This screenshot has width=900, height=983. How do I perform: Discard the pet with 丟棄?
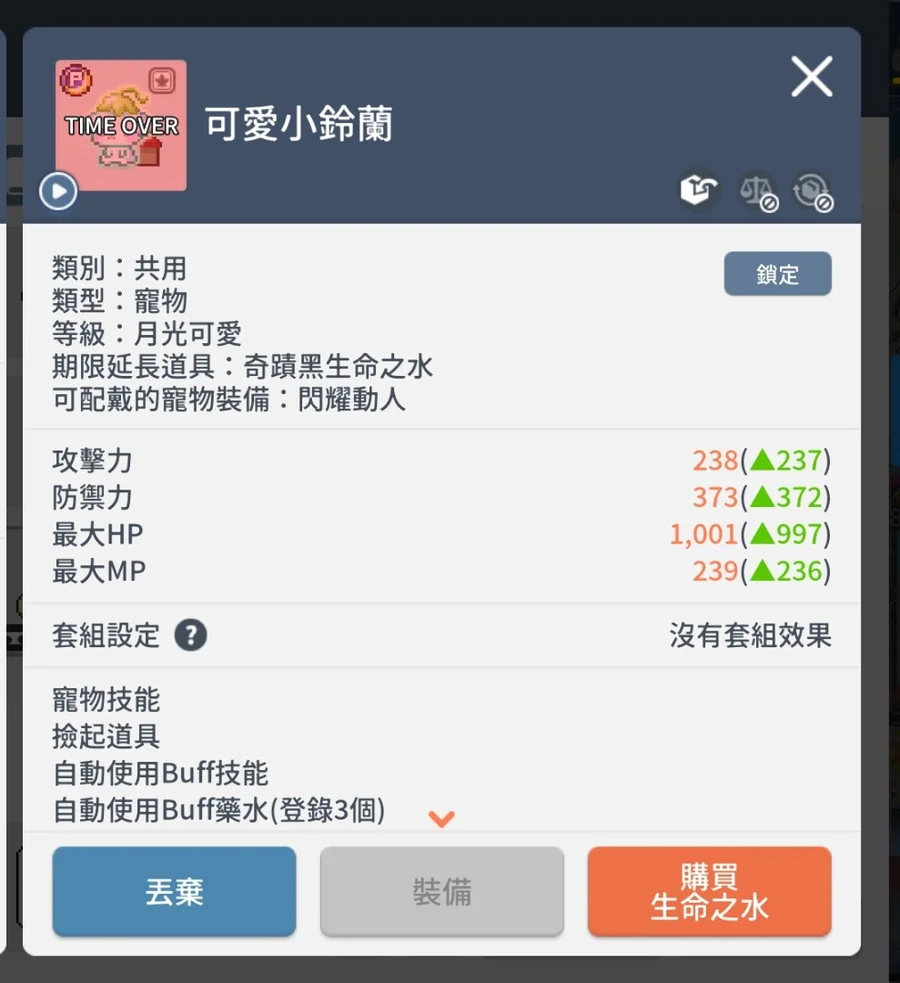point(174,892)
